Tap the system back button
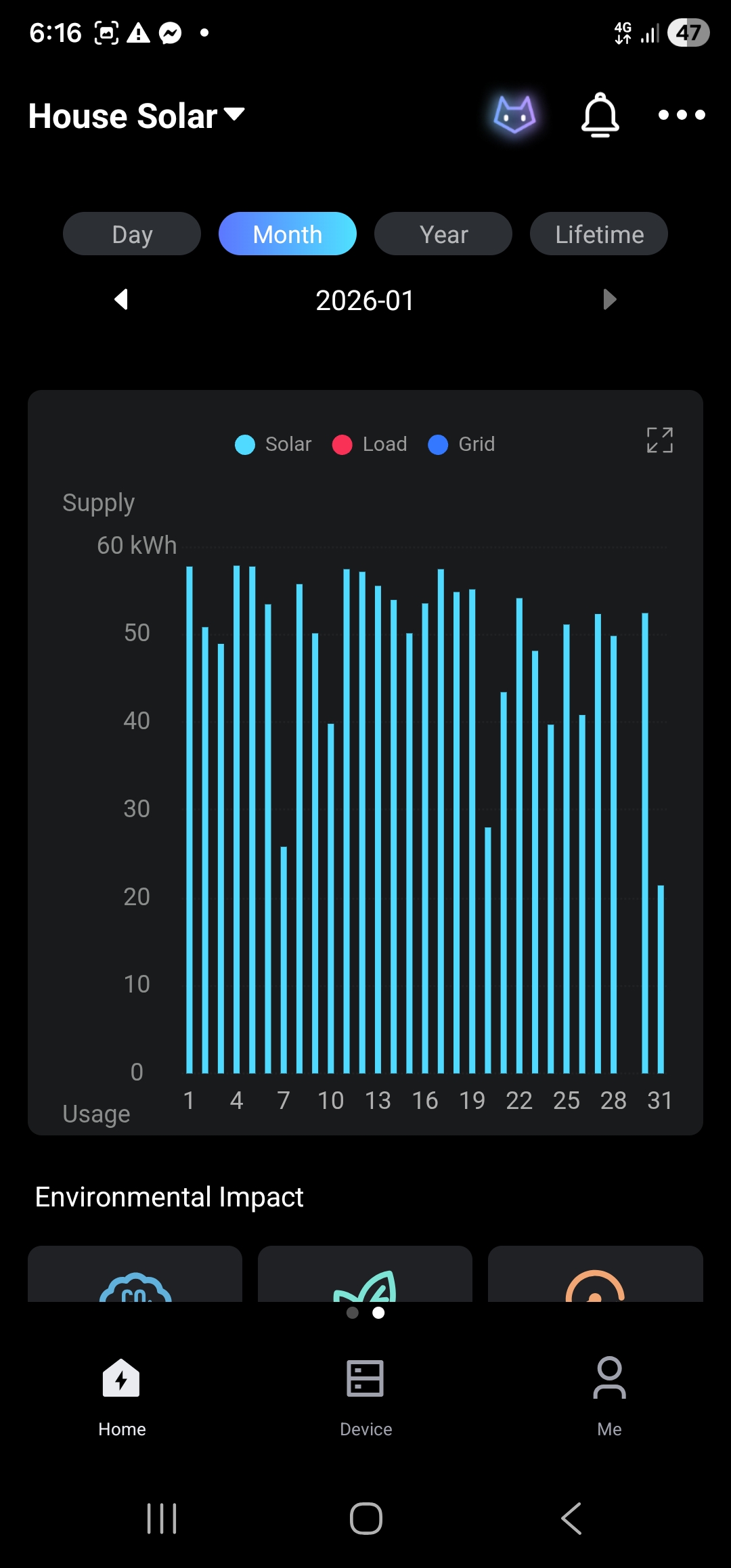This screenshot has height=1568, width=731. [571, 1518]
